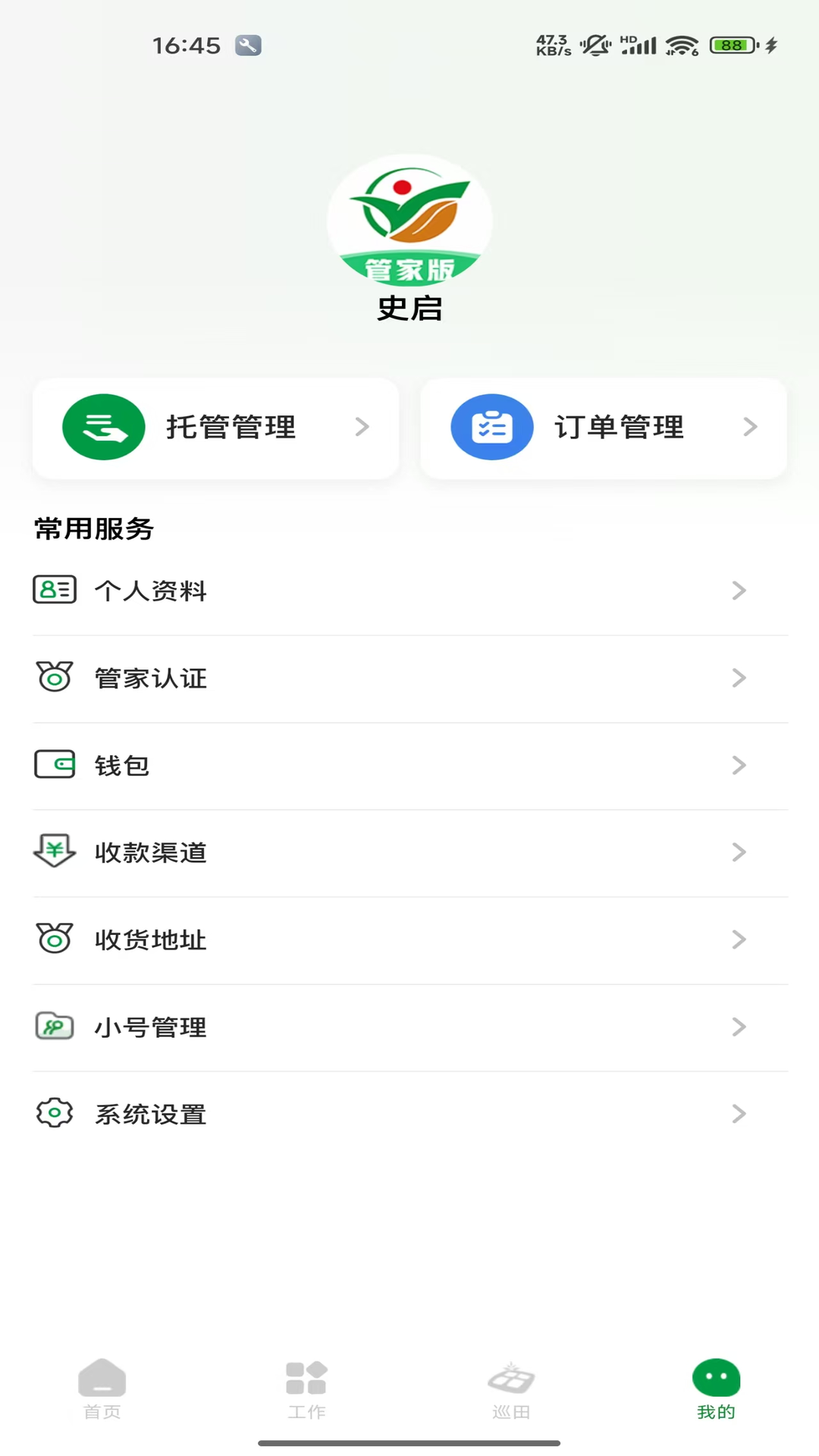
Task: Select the 托管管理 hand icon
Action: coord(104,427)
